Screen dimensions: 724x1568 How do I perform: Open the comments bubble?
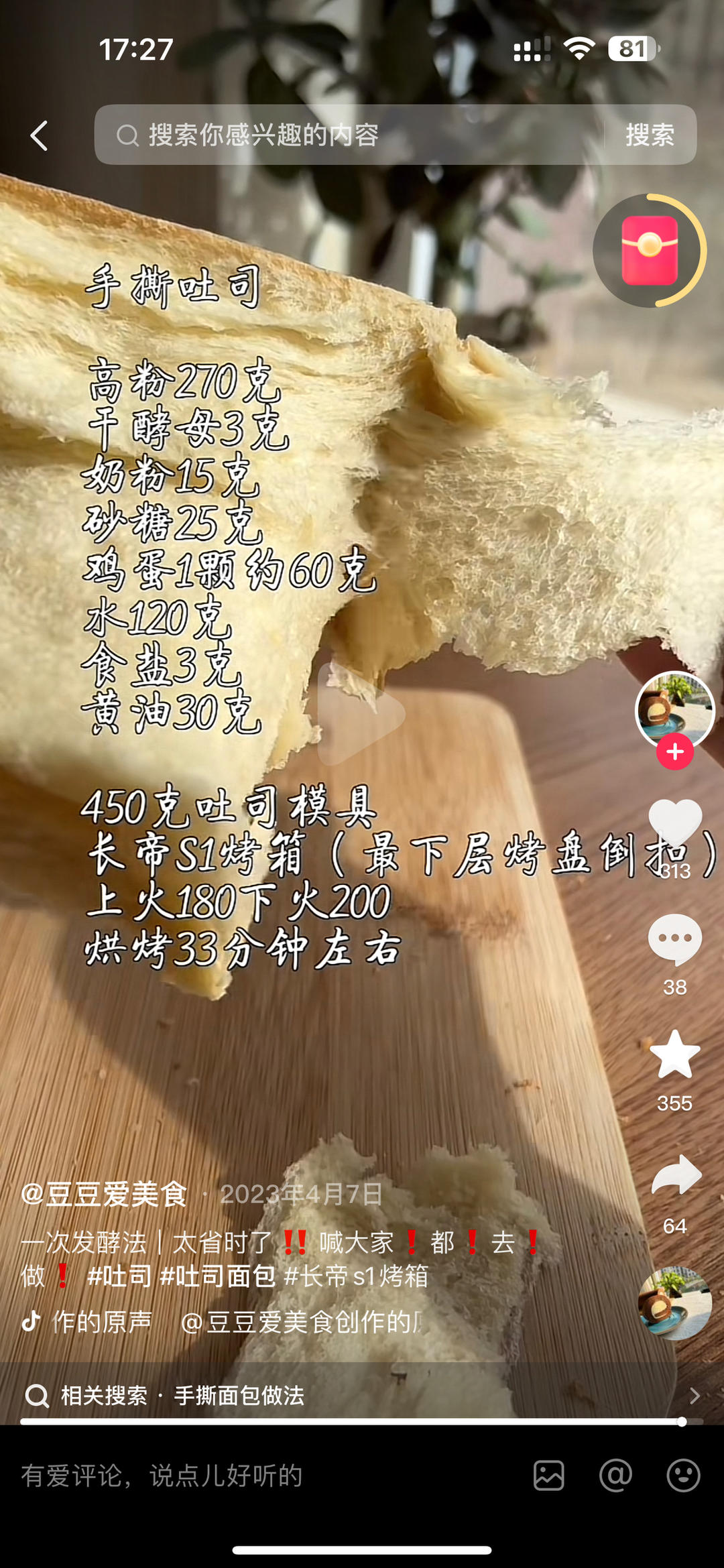click(x=674, y=940)
